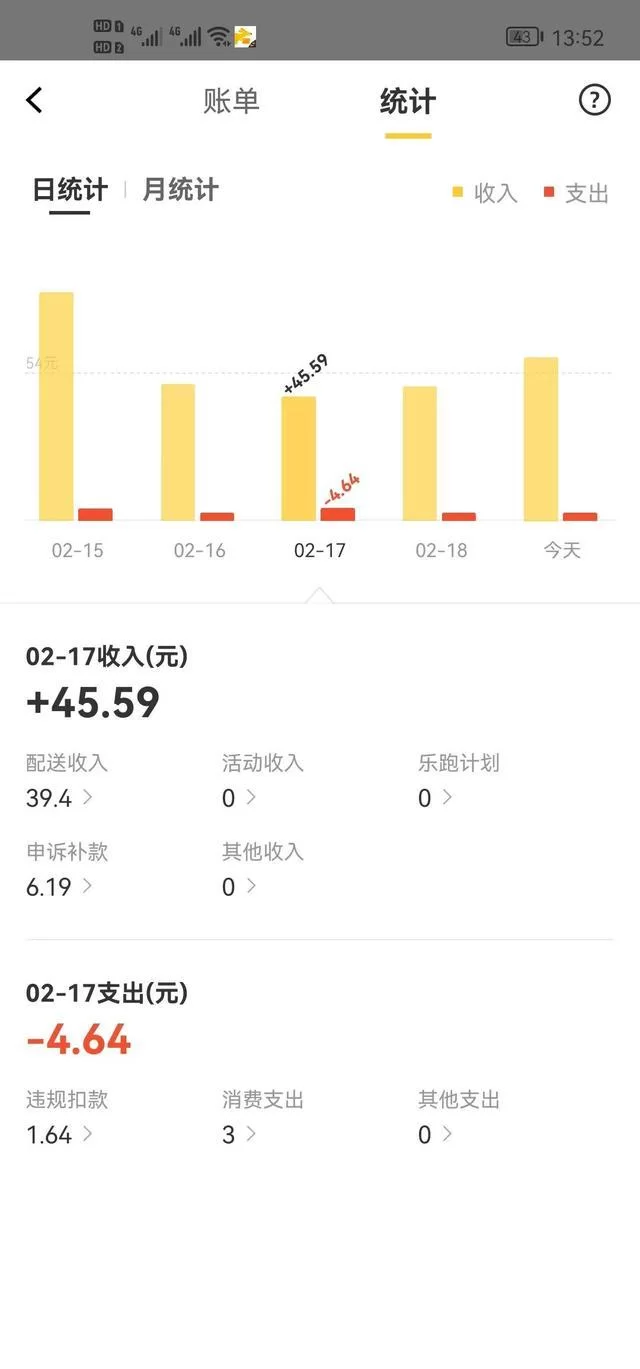View 其他收入 details
Image resolution: width=640 pixels, height=1369 pixels.
(240, 886)
